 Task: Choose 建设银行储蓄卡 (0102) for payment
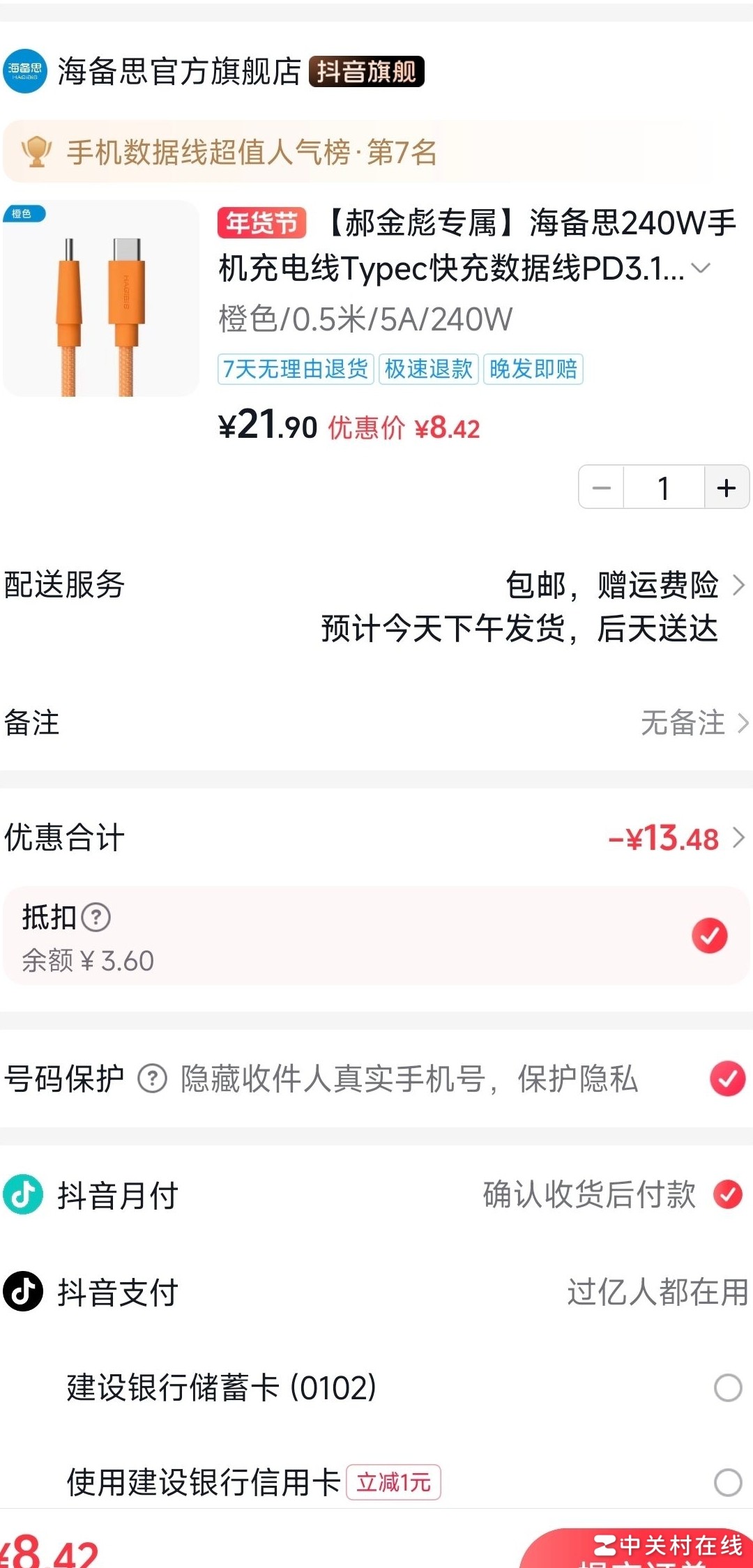tap(727, 1387)
